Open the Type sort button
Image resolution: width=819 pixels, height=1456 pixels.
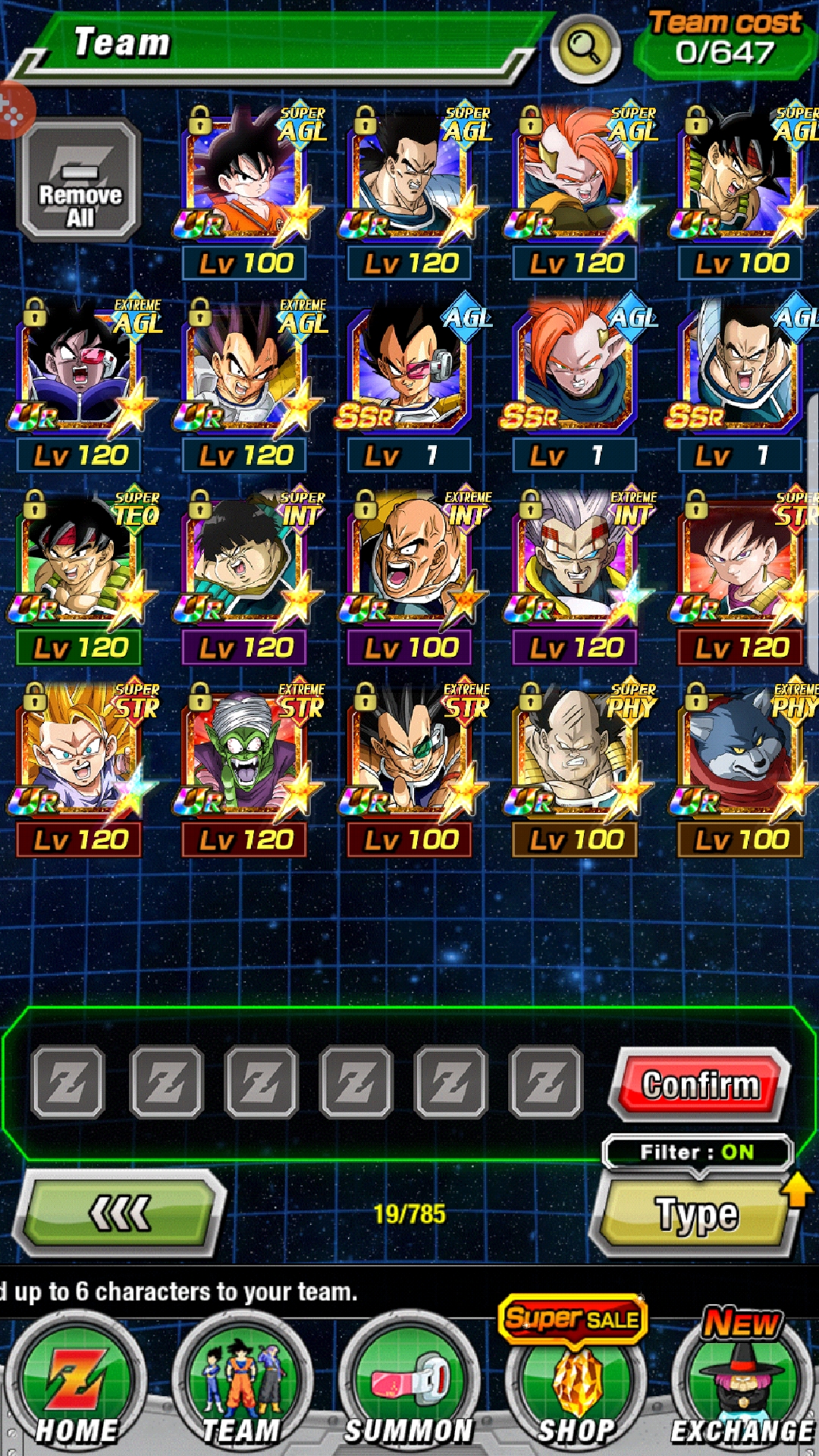(x=695, y=1215)
